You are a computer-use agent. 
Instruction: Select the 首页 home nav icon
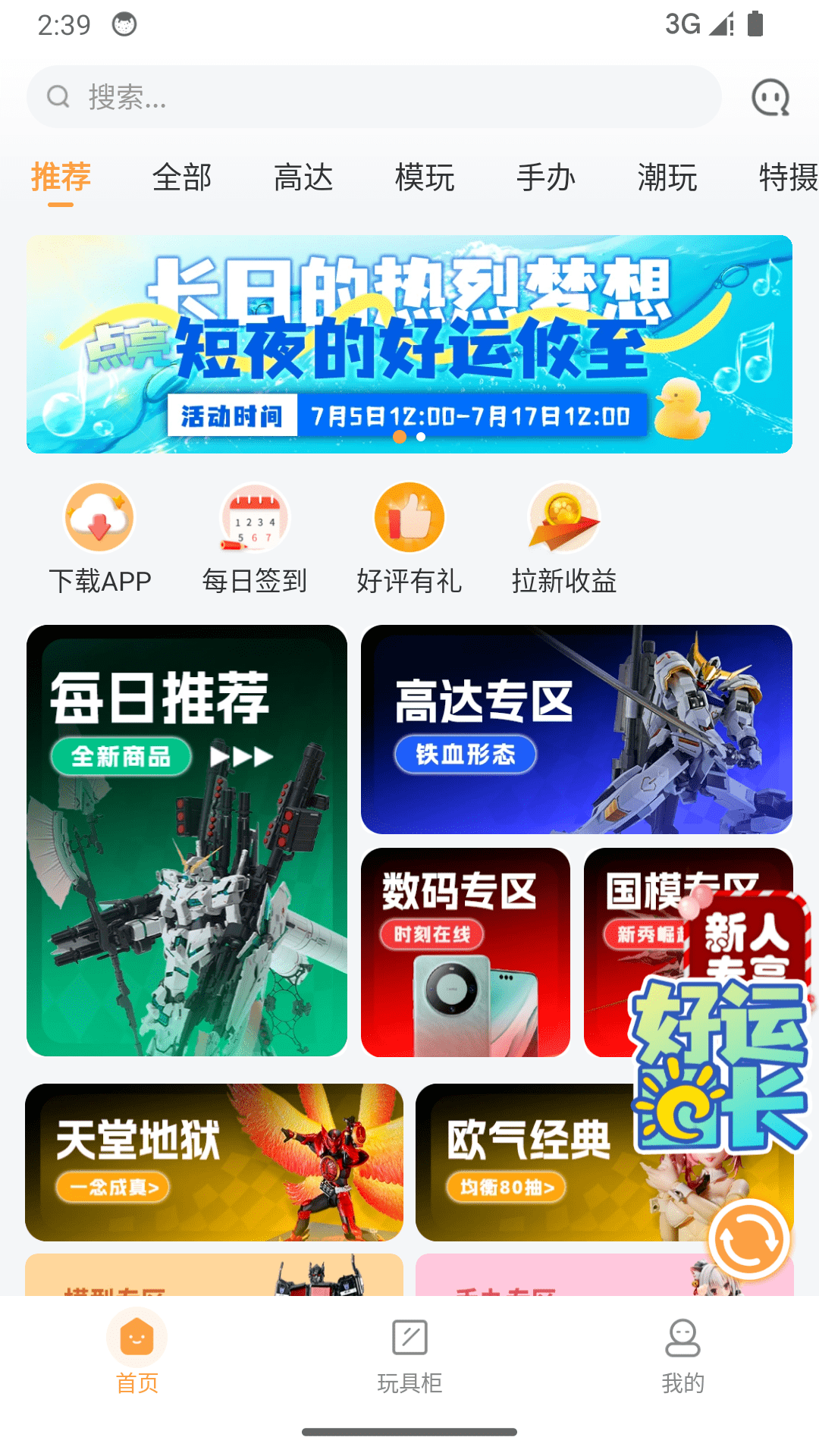[x=135, y=1338]
